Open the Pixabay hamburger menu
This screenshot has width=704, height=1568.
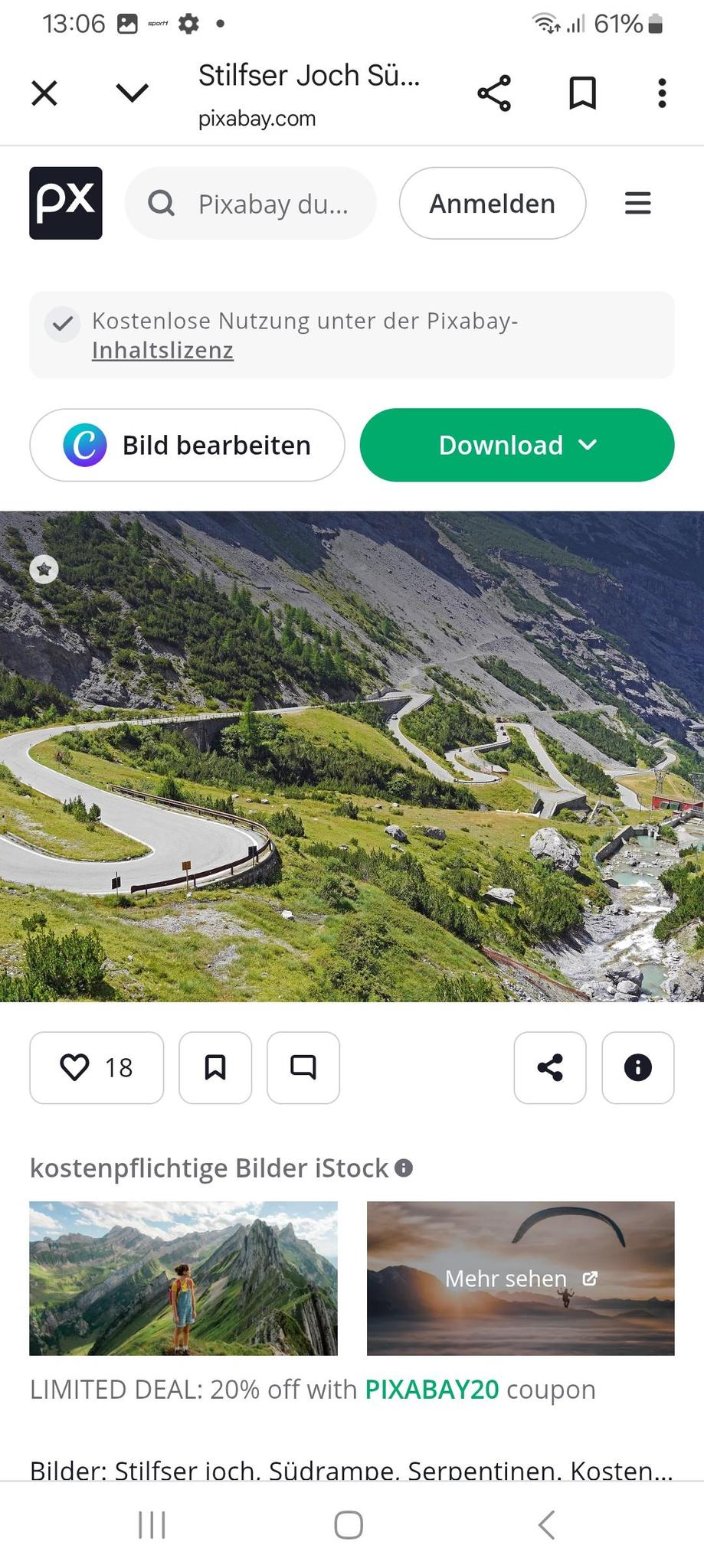click(637, 204)
